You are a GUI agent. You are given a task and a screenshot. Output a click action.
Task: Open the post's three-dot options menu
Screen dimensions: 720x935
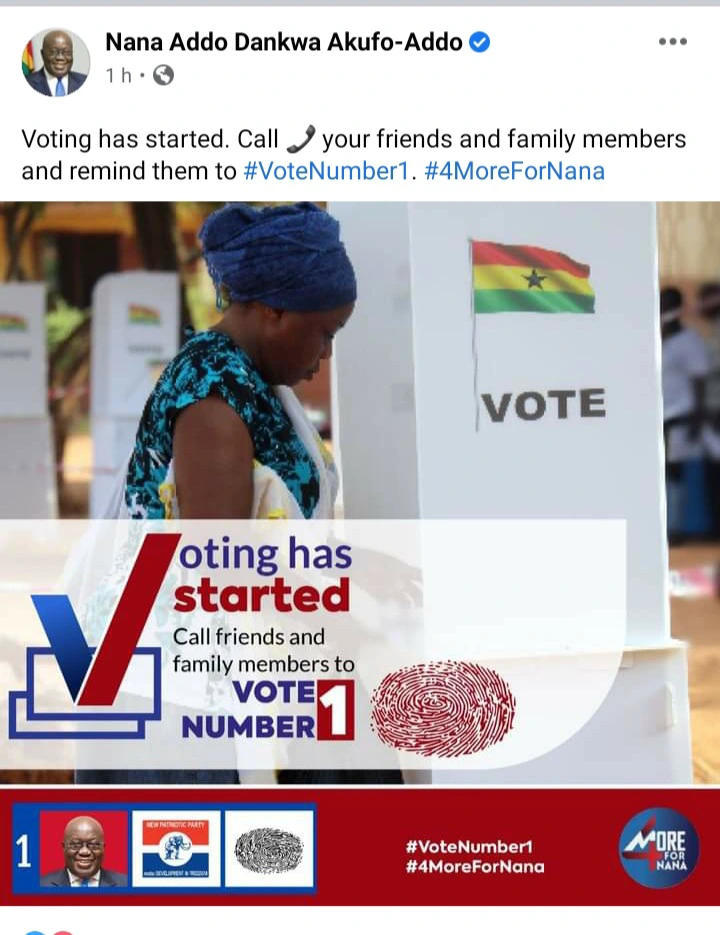pyautogui.click(x=673, y=42)
